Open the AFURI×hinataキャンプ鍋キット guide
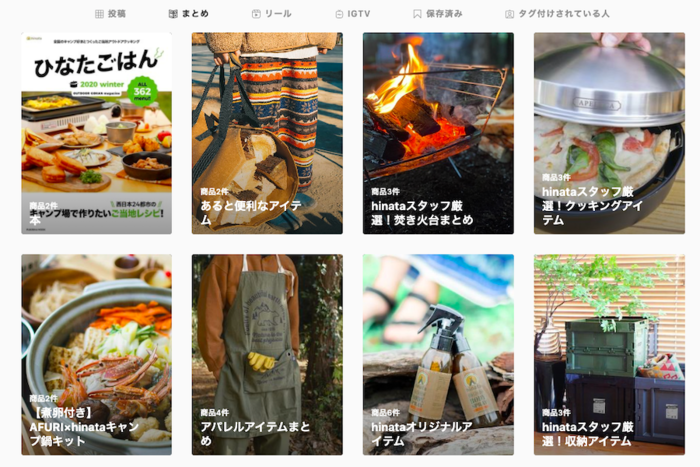Viewport: 700px width, 467px height. coord(96,354)
